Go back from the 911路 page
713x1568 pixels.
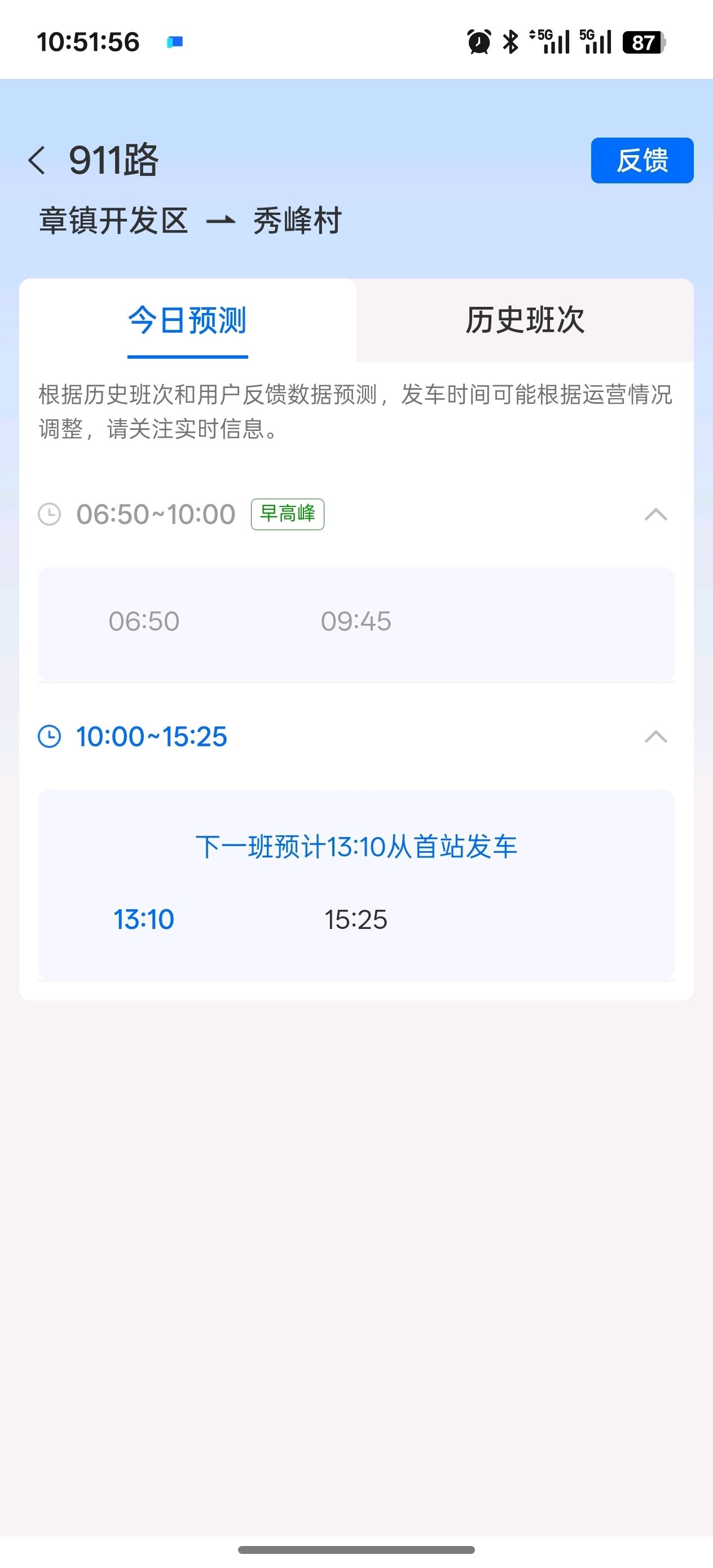[37, 161]
